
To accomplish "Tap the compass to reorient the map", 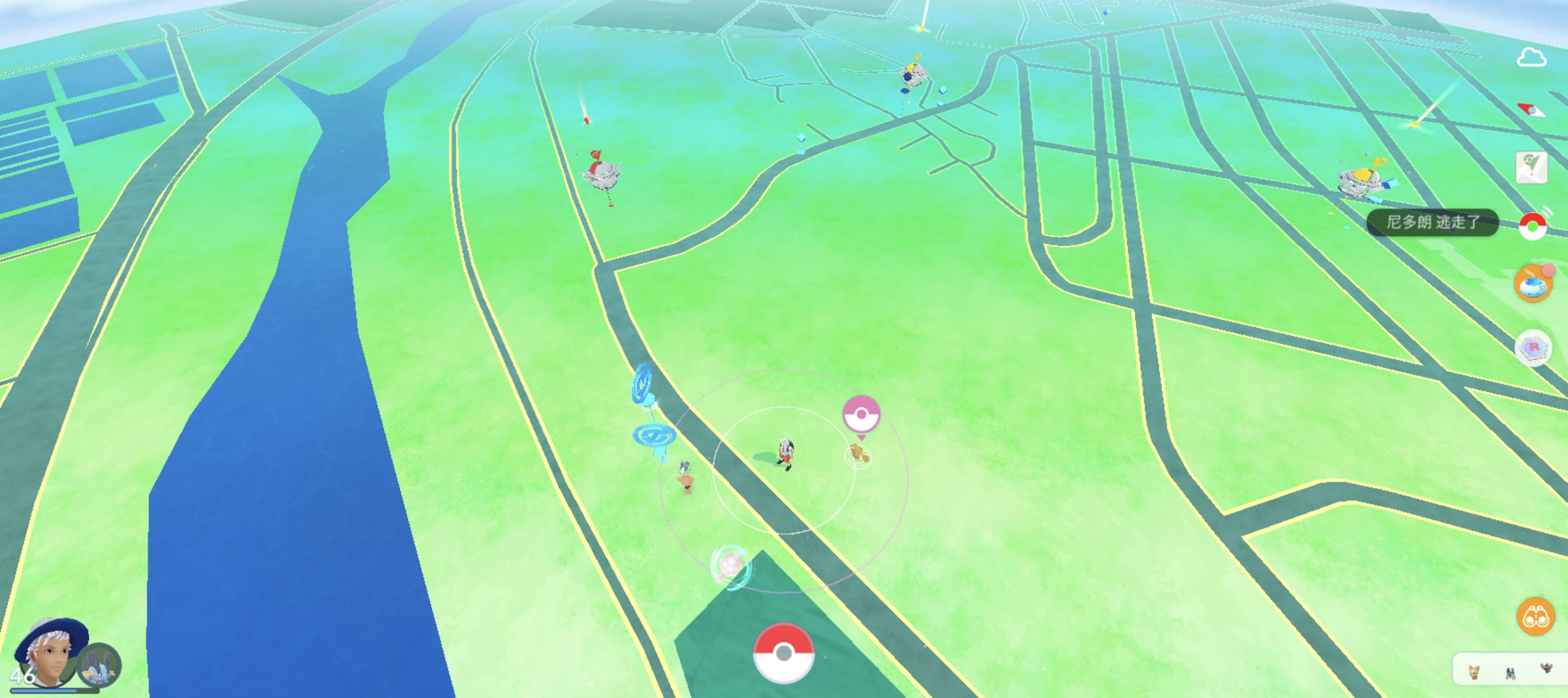I will point(1531,111).
